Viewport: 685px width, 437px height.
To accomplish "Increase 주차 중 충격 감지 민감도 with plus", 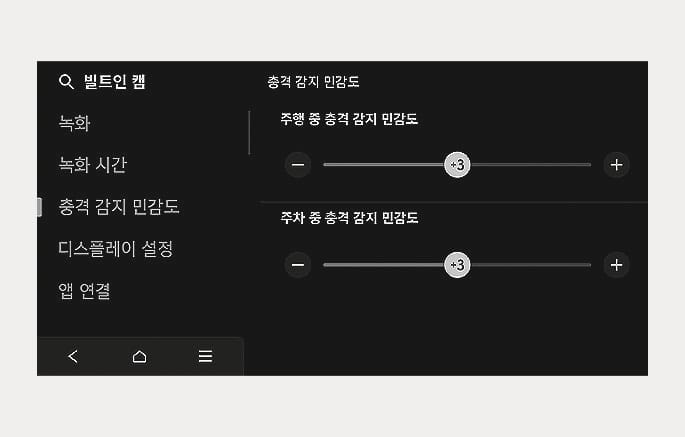I will click(616, 265).
